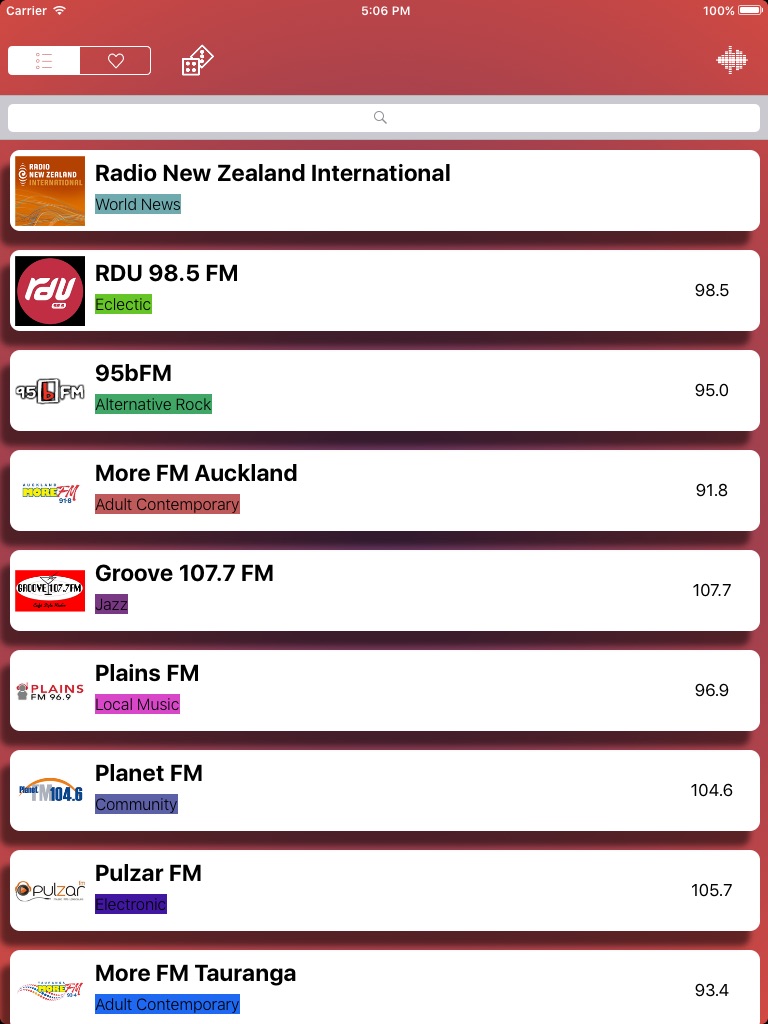Viewport: 768px width, 1024px height.
Task: Play RDU 98.5 FM station
Action: click(x=385, y=291)
